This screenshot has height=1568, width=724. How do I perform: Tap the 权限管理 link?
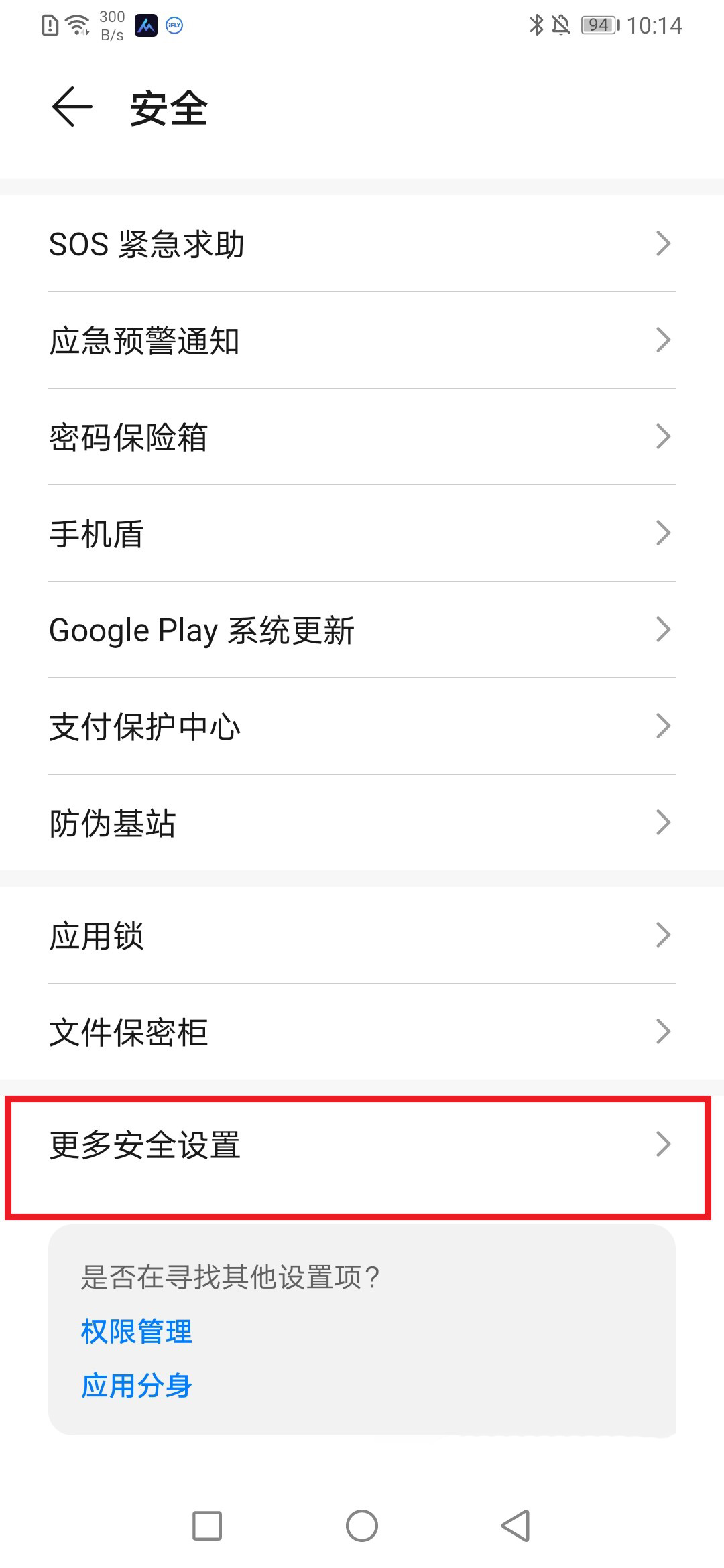tap(135, 1331)
